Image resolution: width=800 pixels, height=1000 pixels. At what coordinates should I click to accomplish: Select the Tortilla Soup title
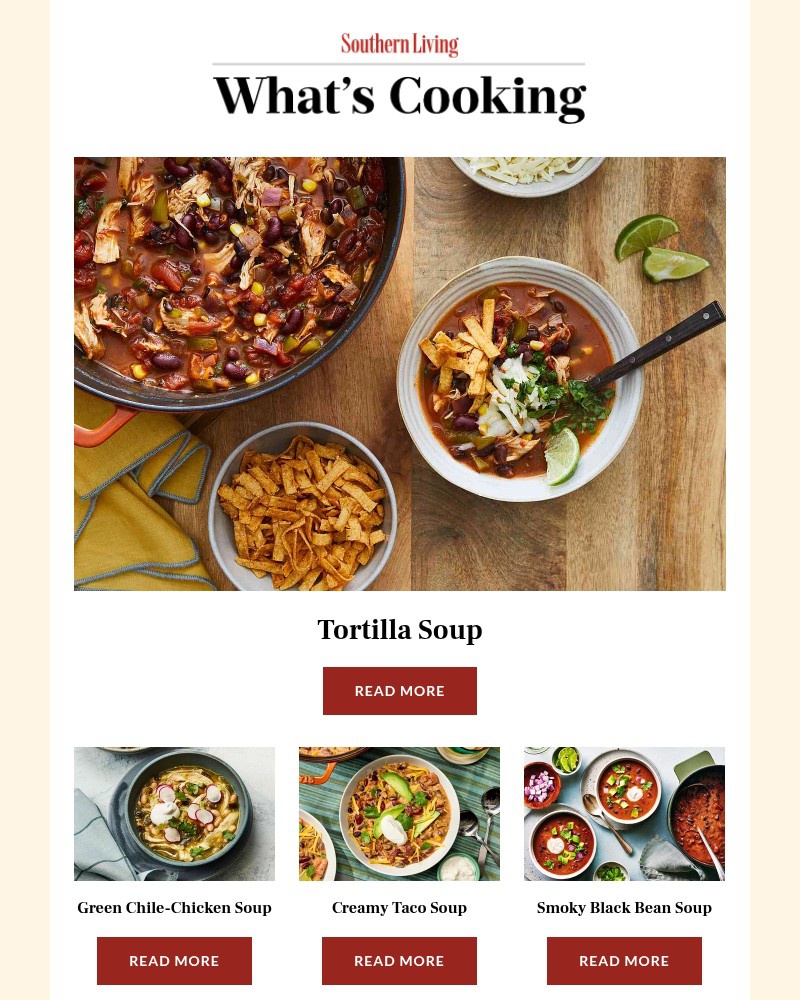click(399, 630)
